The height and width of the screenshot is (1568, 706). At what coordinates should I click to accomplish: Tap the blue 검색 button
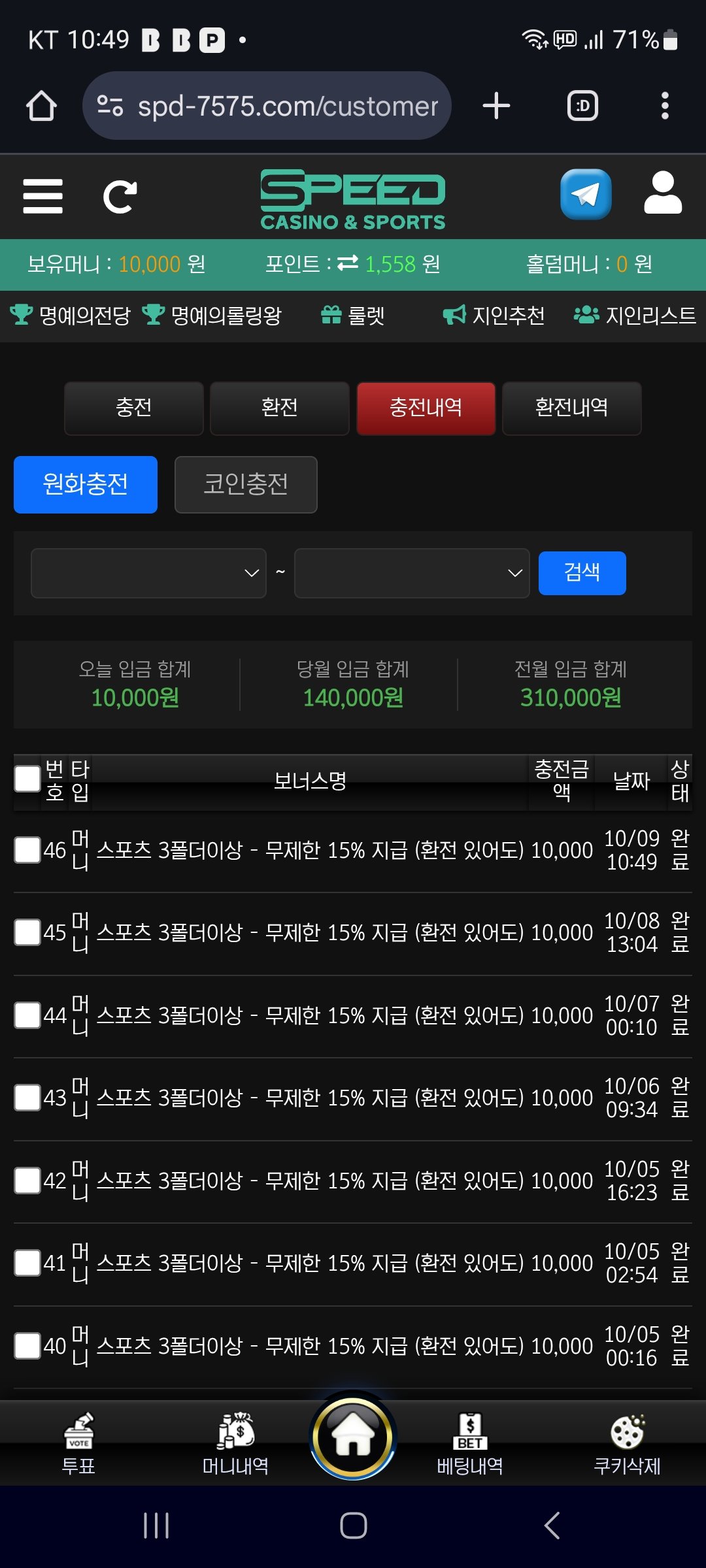click(x=582, y=573)
